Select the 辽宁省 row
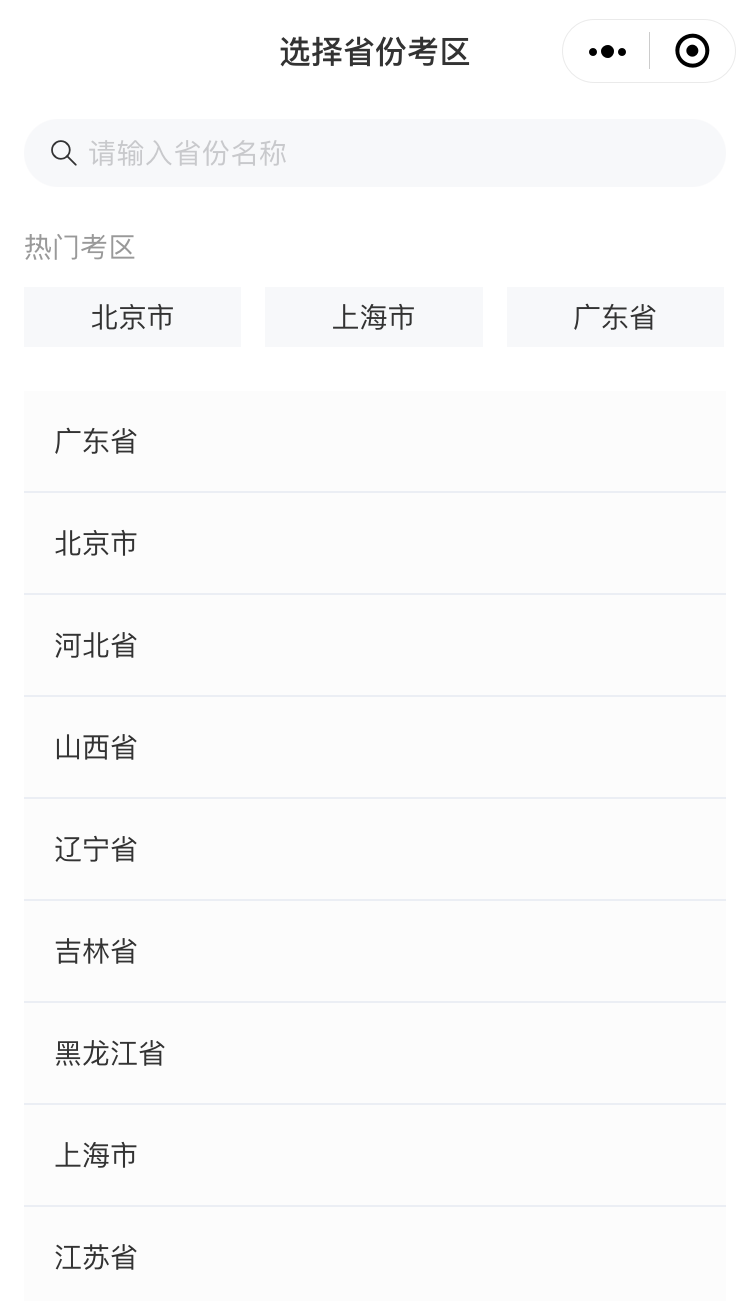Image resolution: width=750 pixels, height=1301 pixels. coord(375,849)
